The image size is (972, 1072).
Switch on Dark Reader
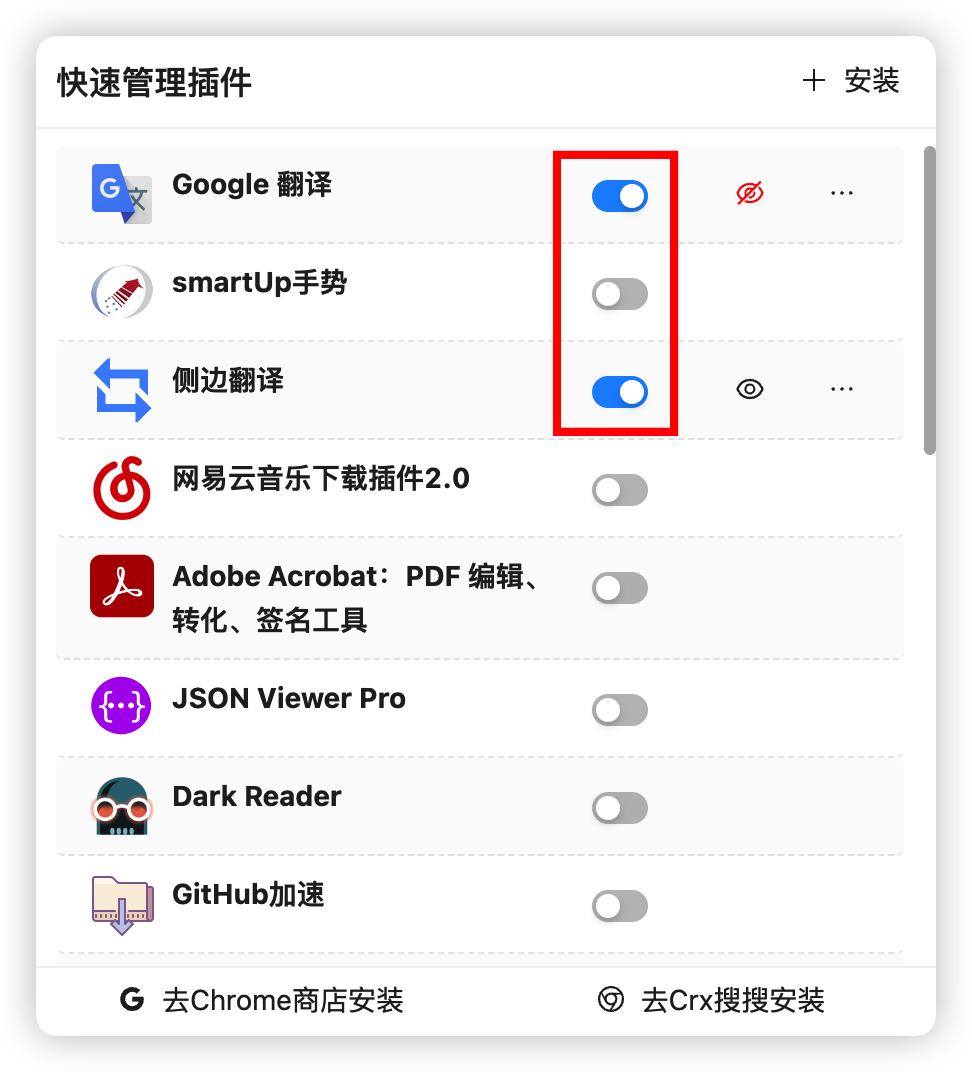(x=620, y=808)
